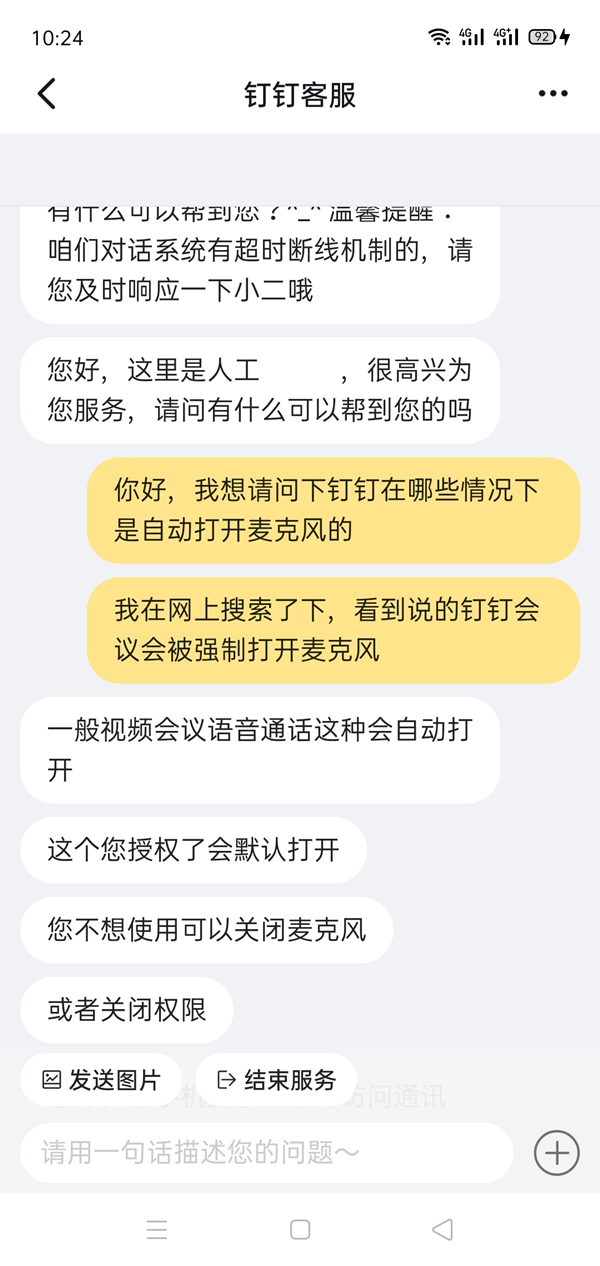Focus the 请用一句话描述您的问题 input field

click(x=265, y=1153)
